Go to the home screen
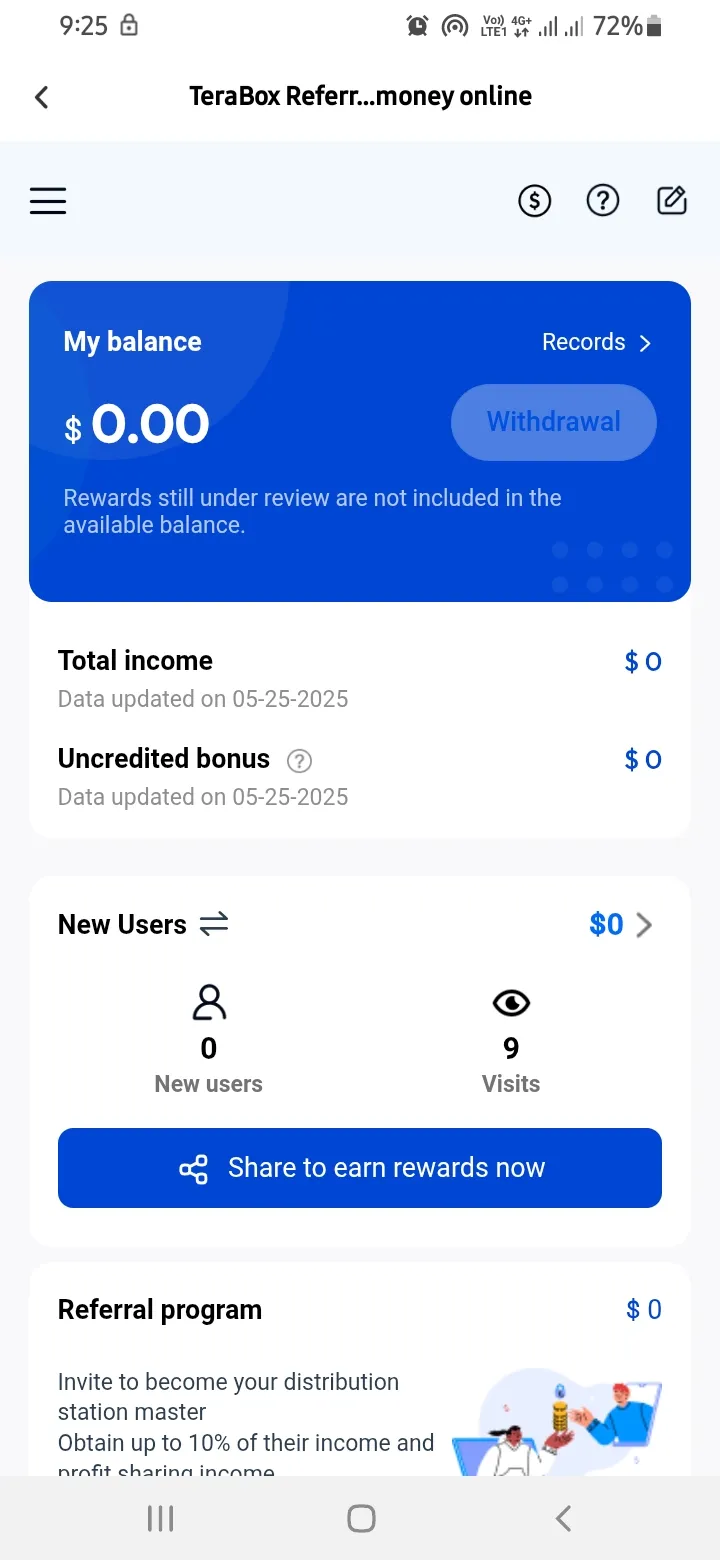This screenshot has height=1560, width=720. click(x=361, y=1519)
